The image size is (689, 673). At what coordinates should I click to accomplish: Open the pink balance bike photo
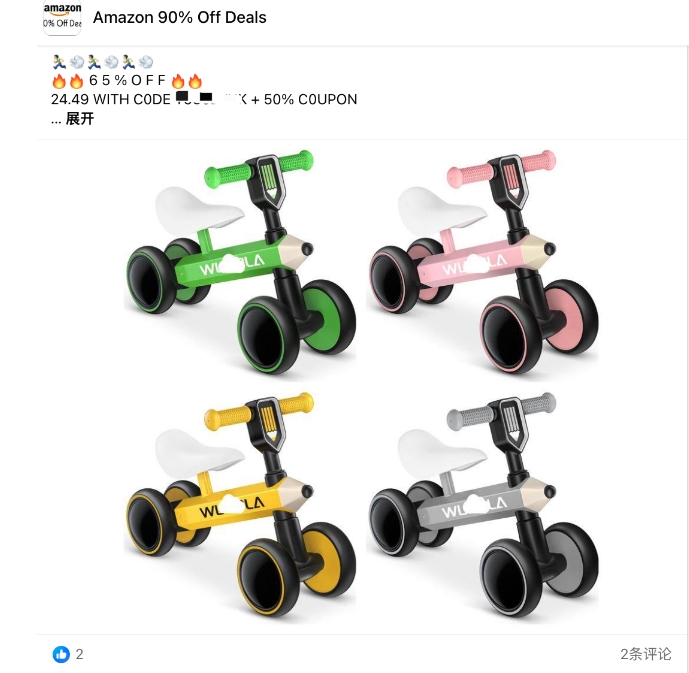(482, 260)
